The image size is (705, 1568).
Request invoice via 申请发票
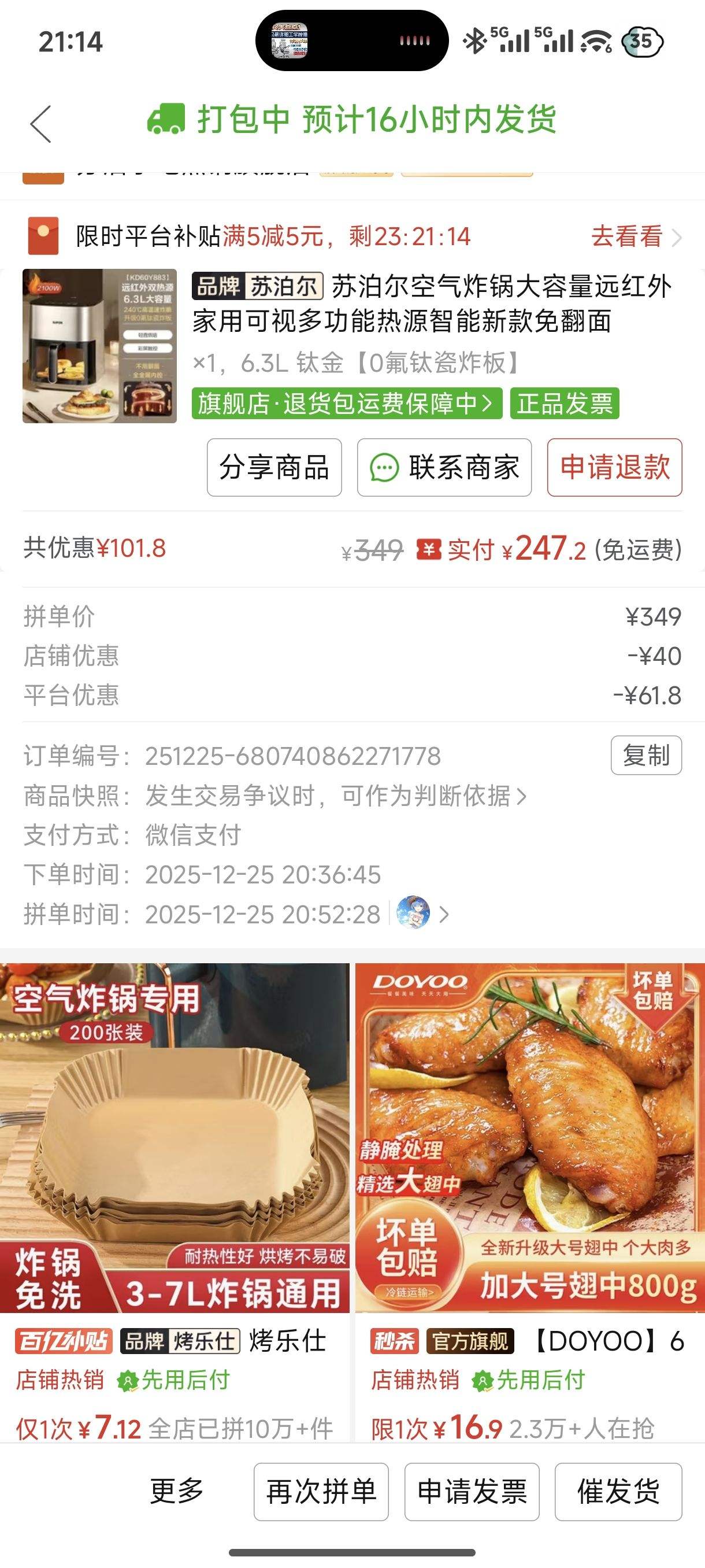(472, 1491)
